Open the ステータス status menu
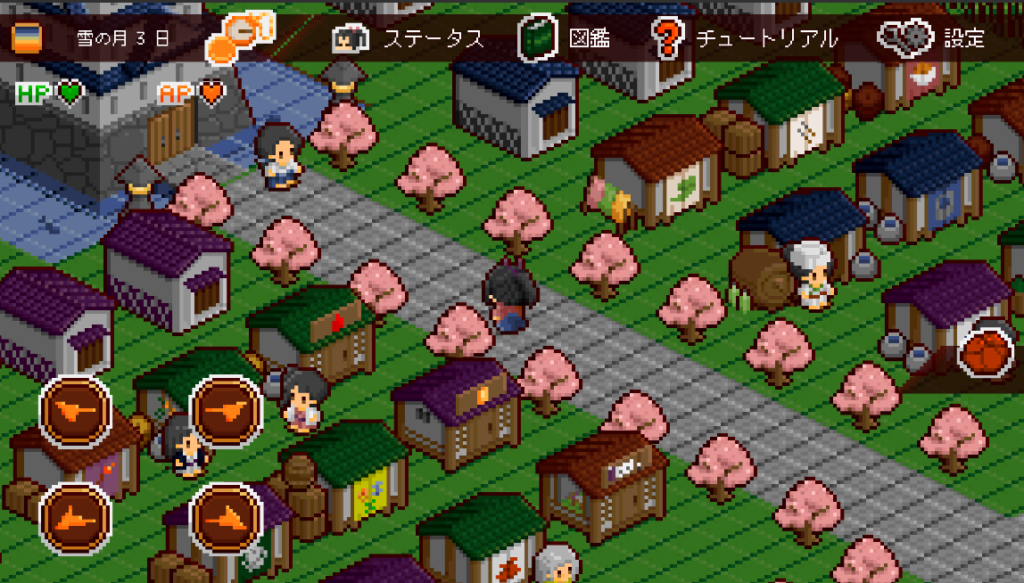The image size is (1024, 583). (x=407, y=39)
